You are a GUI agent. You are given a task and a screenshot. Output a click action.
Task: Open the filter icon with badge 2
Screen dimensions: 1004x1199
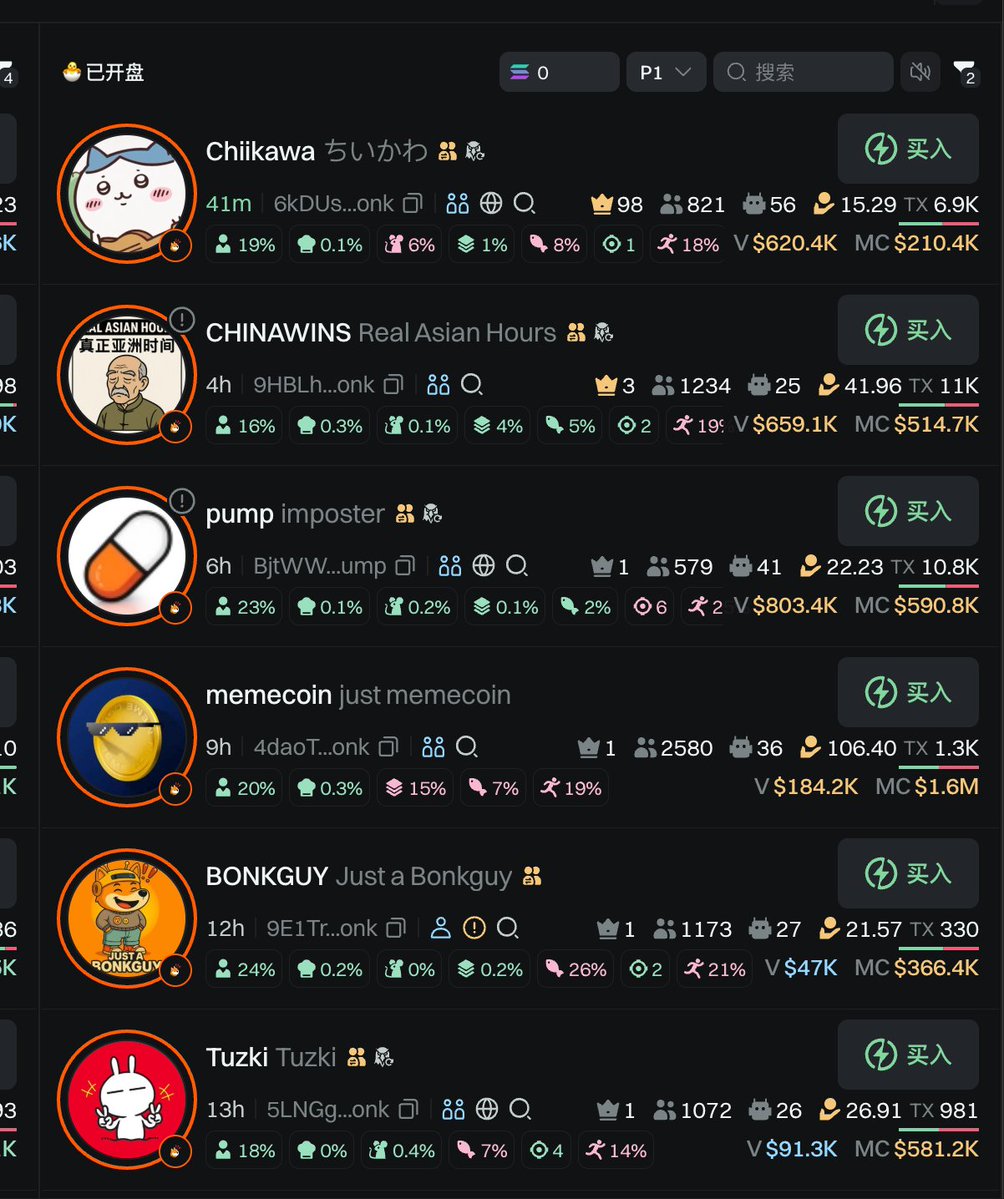pos(964,72)
